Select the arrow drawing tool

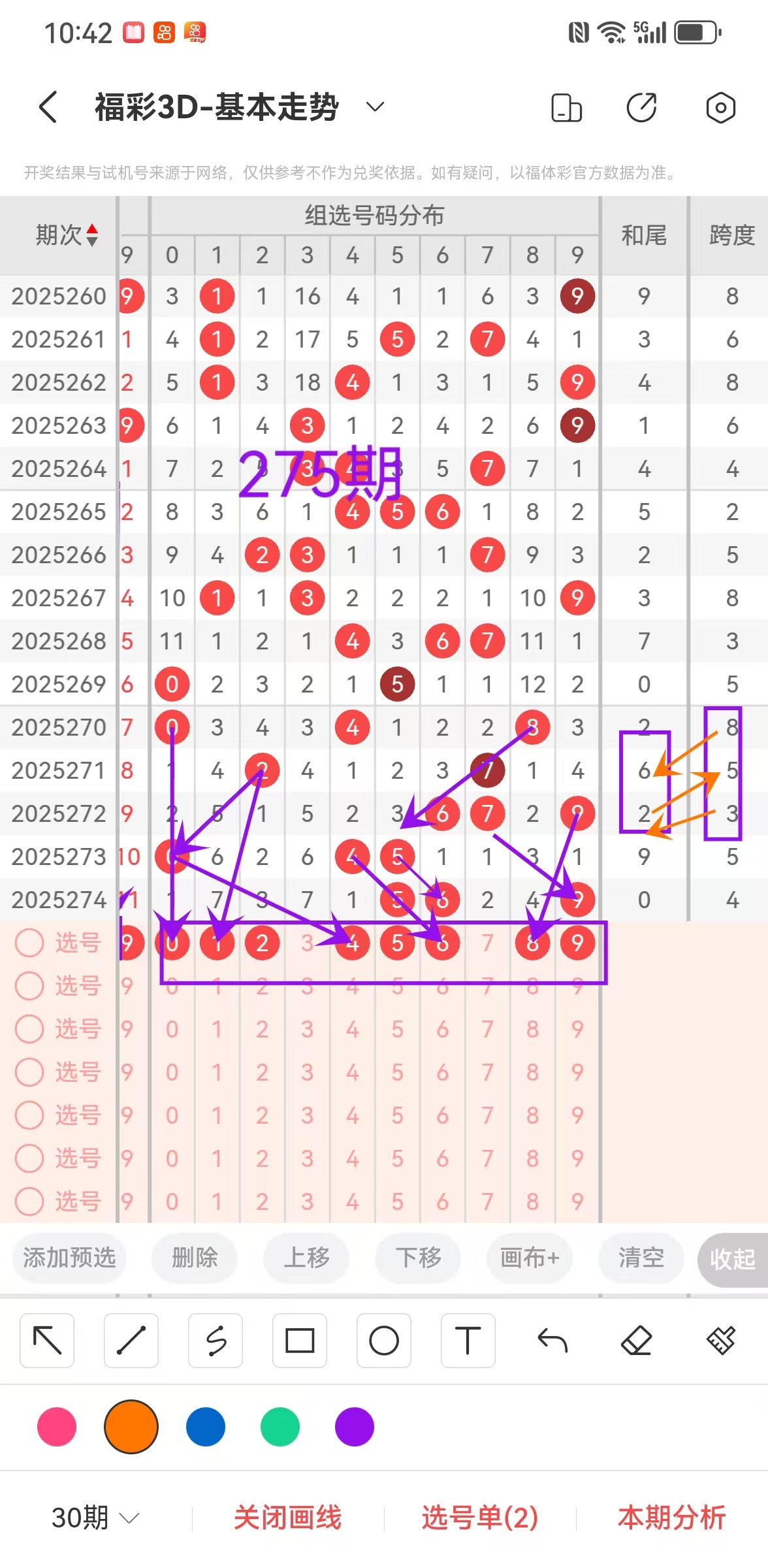click(x=47, y=1341)
